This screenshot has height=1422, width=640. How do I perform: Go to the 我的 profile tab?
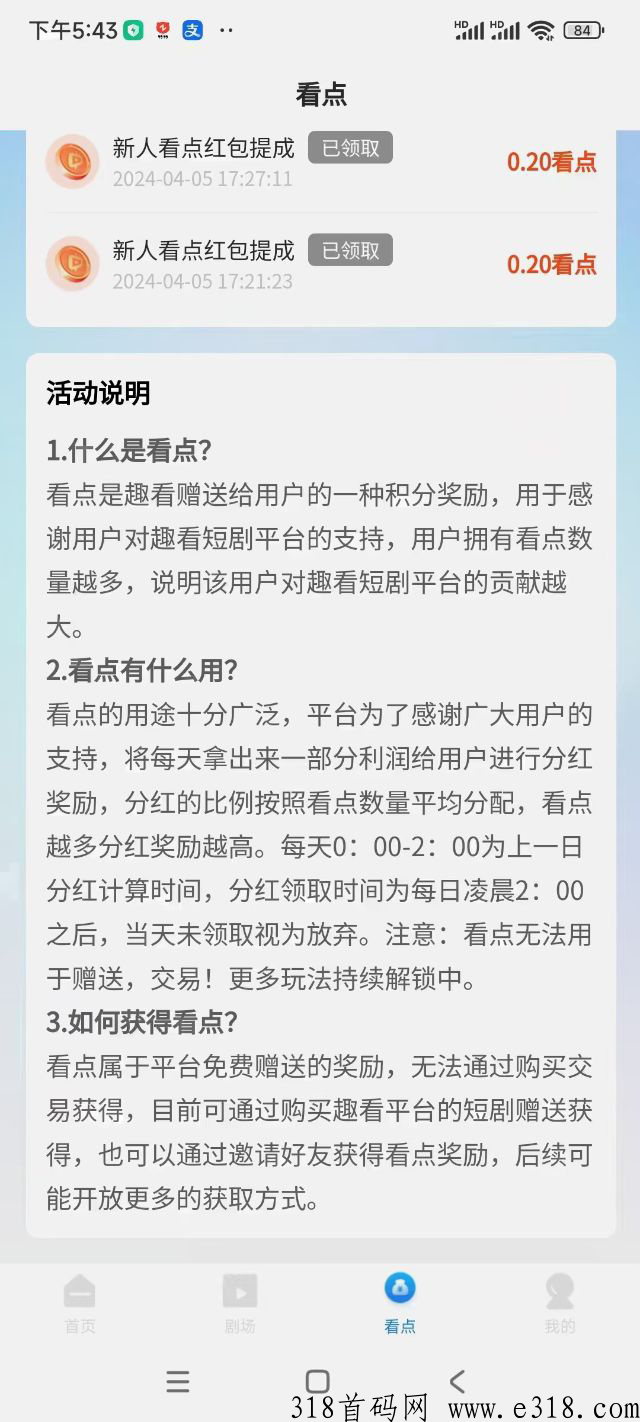[x=560, y=1303]
